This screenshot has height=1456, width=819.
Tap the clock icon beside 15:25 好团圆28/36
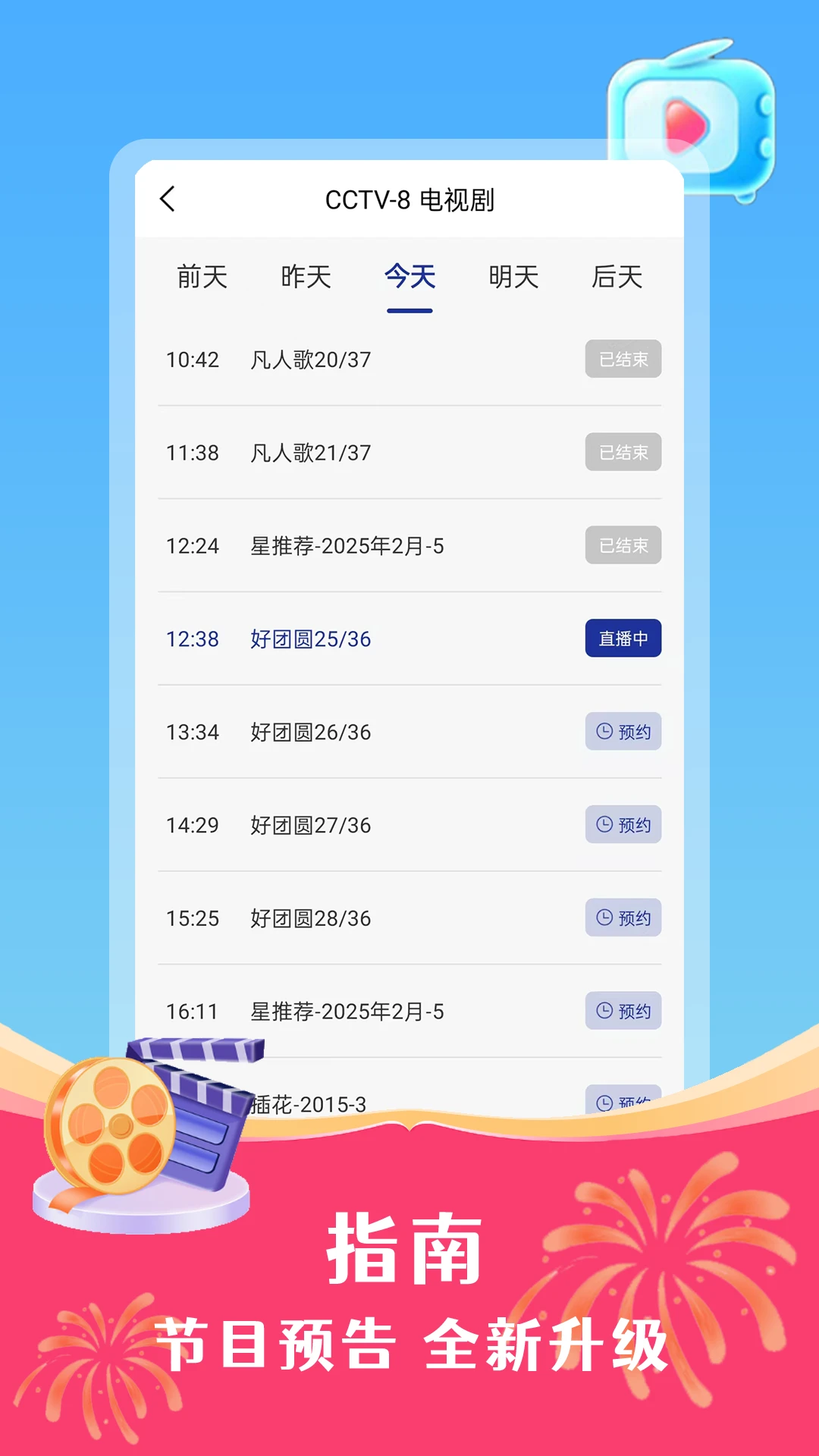pos(603,918)
